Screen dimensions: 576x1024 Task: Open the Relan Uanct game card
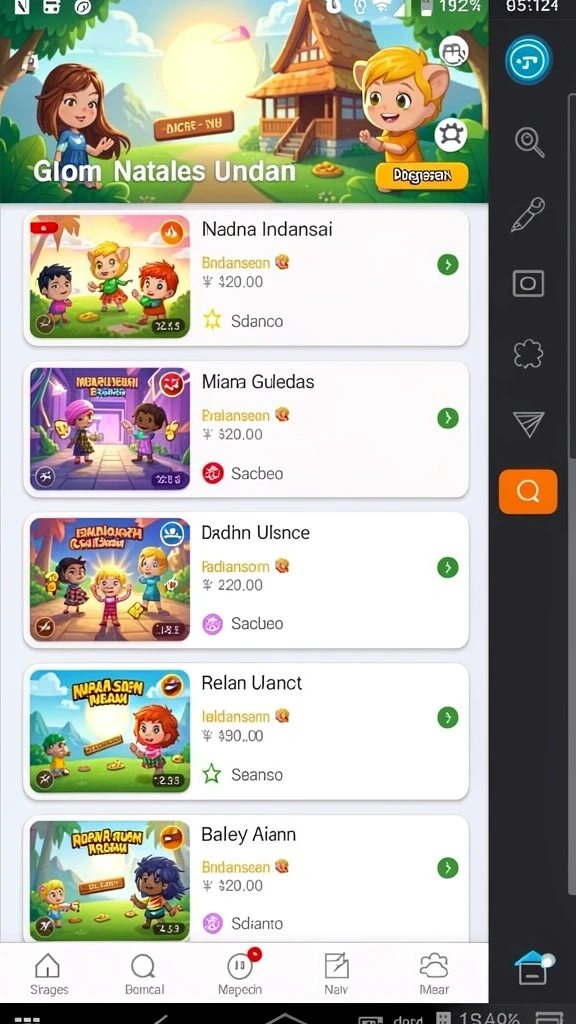pos(246,731)
